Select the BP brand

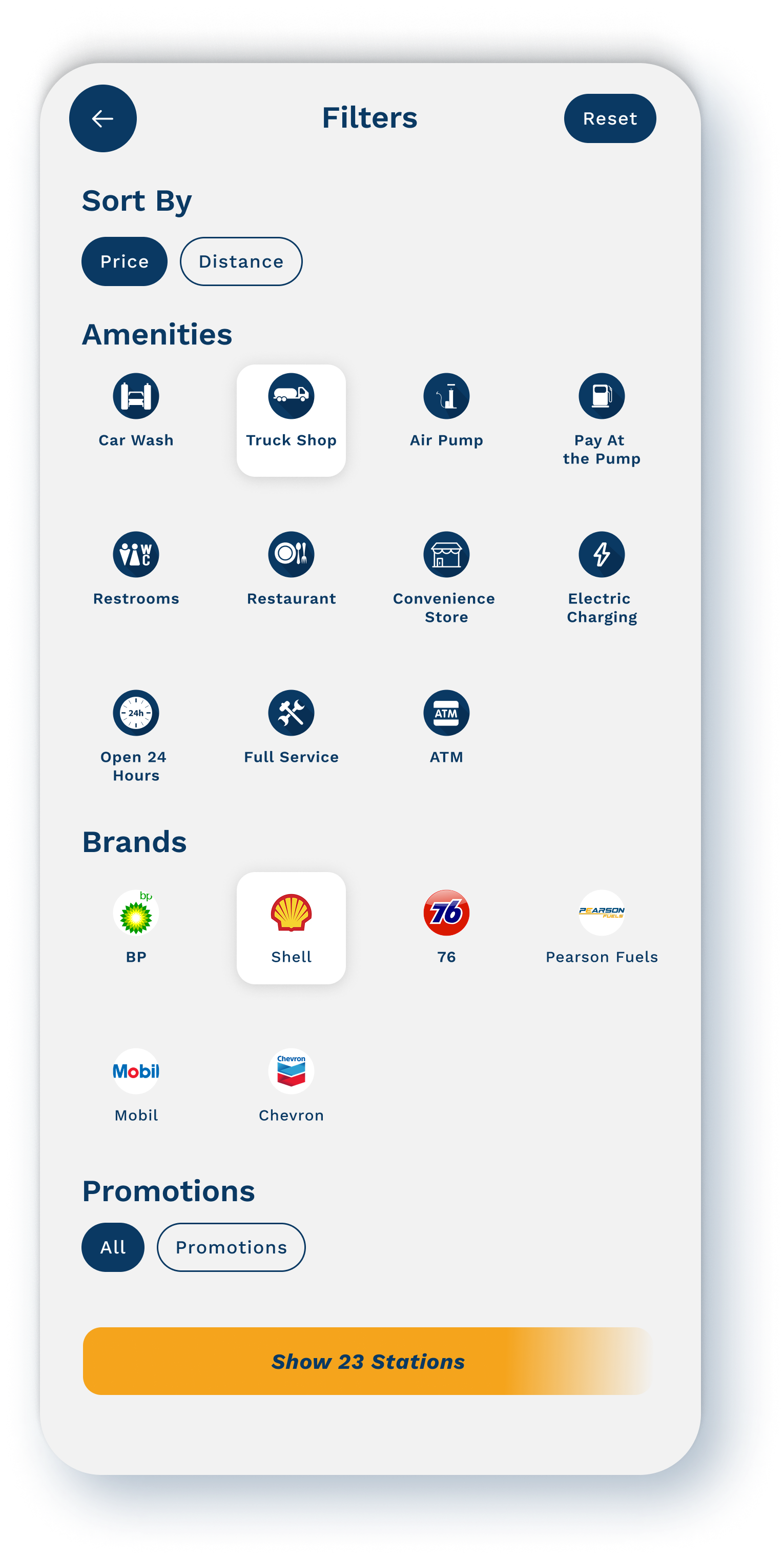click(136, 926)
